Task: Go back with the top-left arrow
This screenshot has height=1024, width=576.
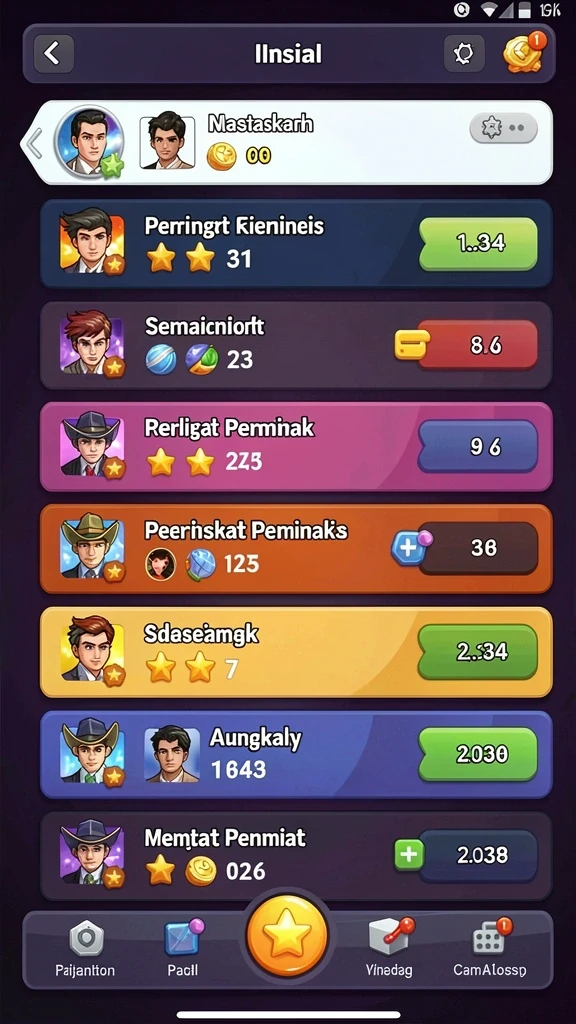Action: point(54,54)
